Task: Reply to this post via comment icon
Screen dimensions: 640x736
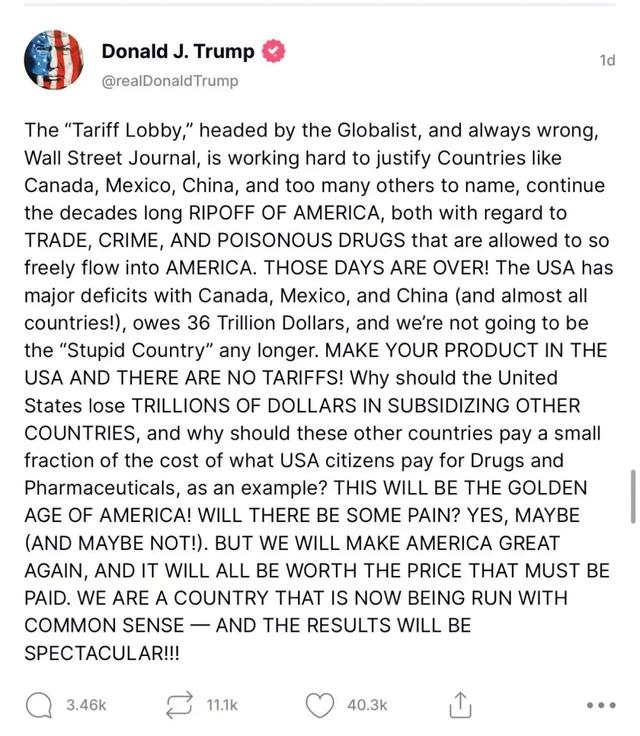Action: [39, 705]
